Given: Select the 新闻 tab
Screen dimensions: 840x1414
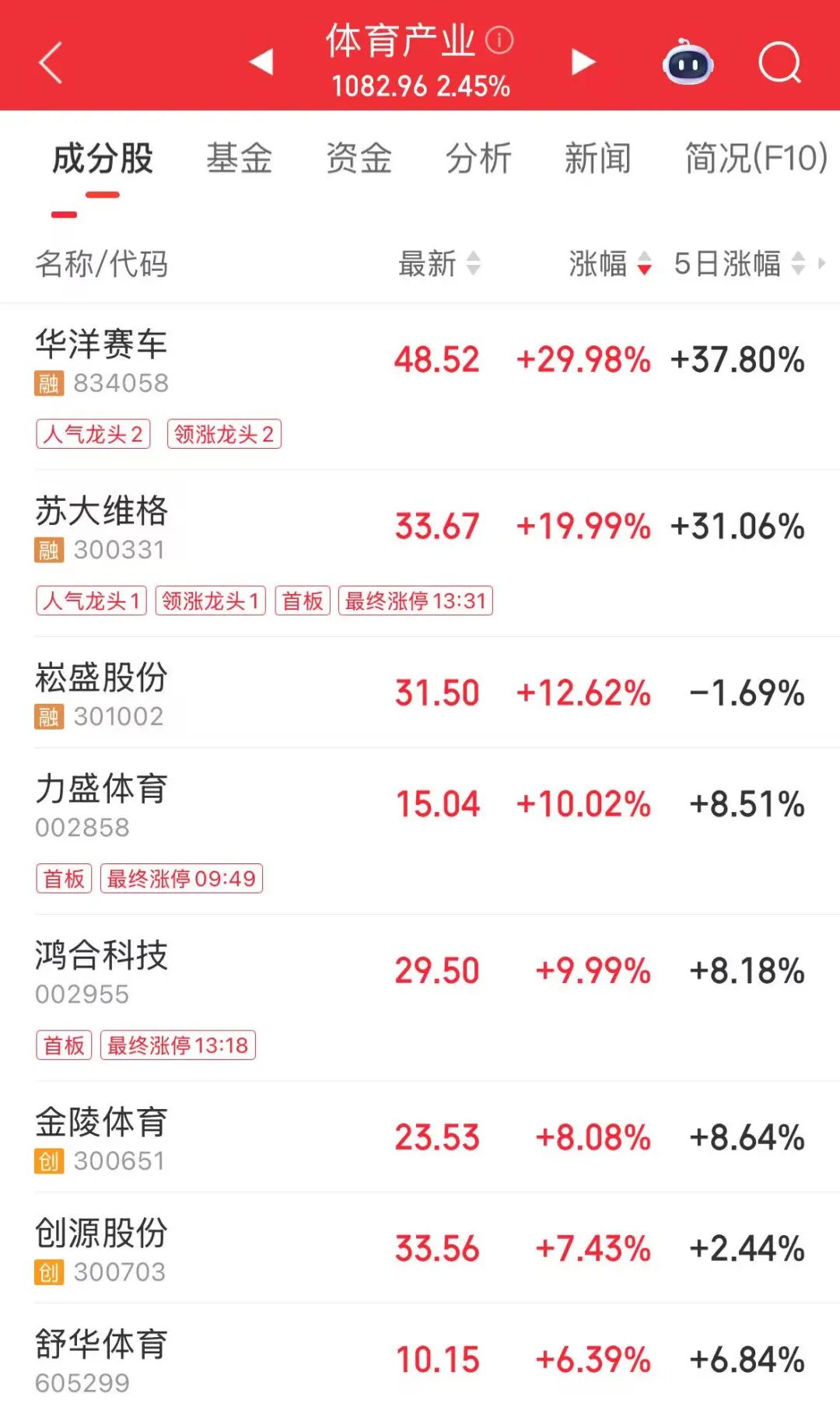Looking at the screenshot, I should coord(597,159).
